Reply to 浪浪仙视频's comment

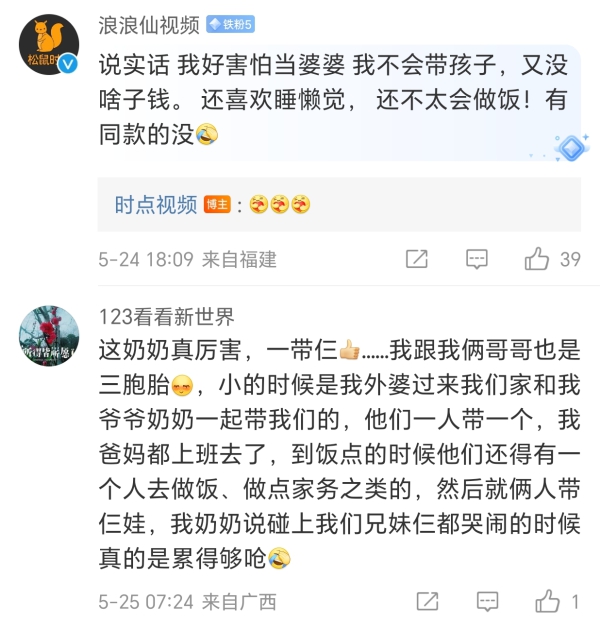pos(477,259)
